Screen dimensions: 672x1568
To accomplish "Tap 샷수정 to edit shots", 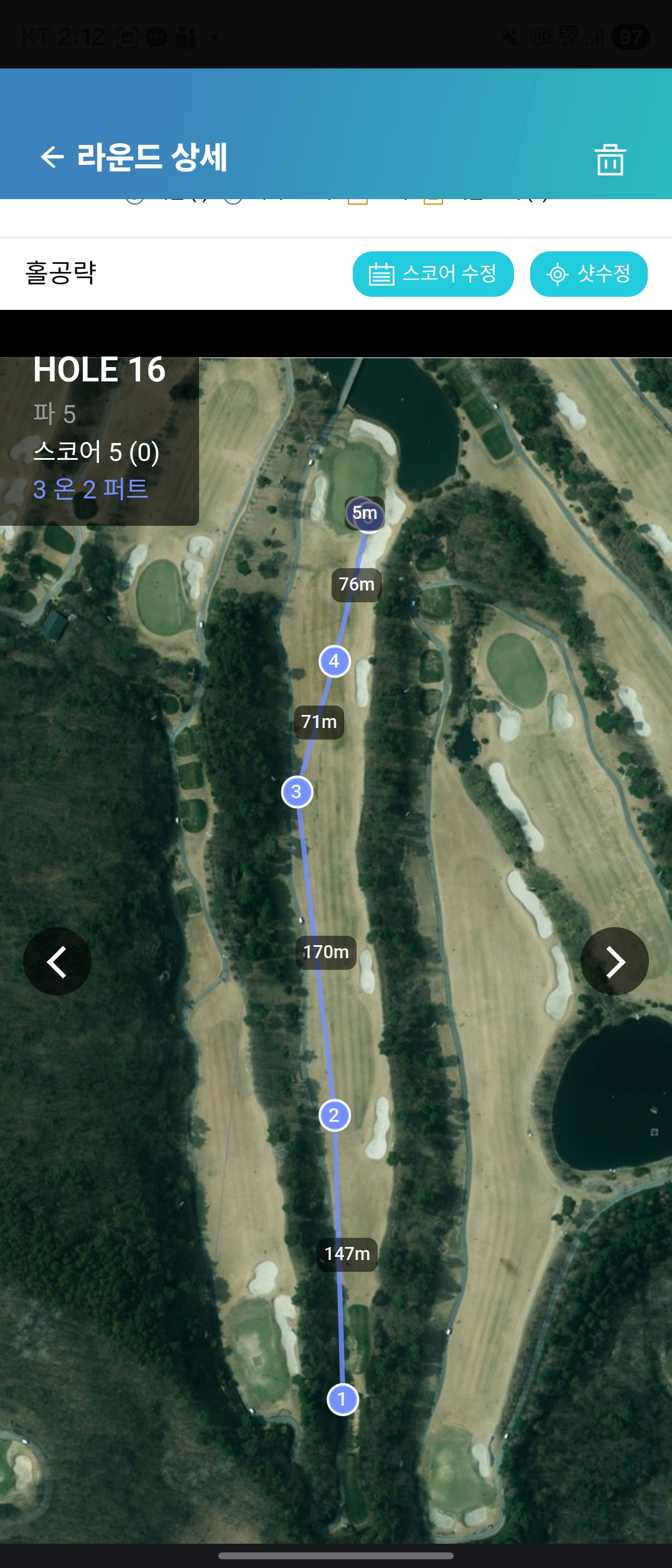I will [x=589, y=274].
